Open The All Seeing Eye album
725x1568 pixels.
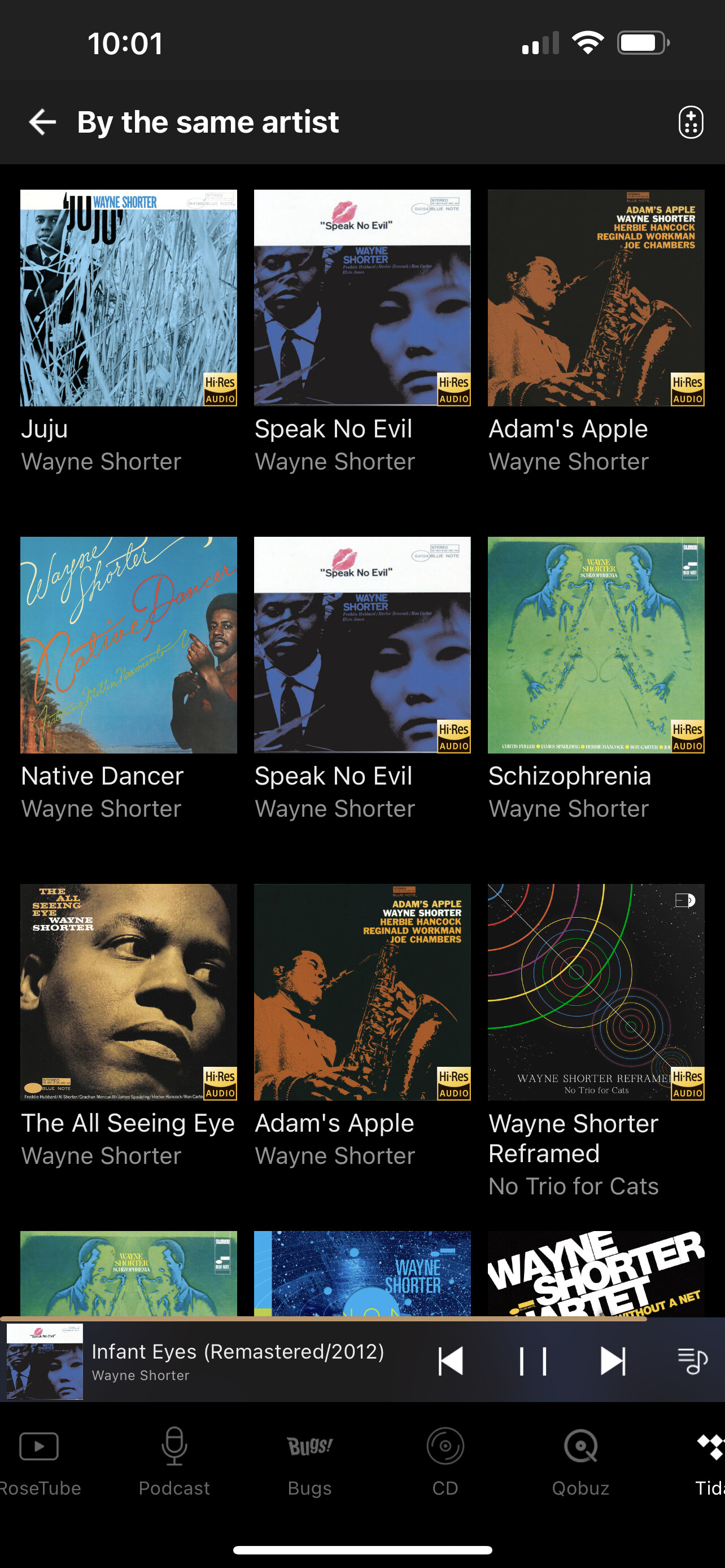pyautogui.click(x=128, y=992)
